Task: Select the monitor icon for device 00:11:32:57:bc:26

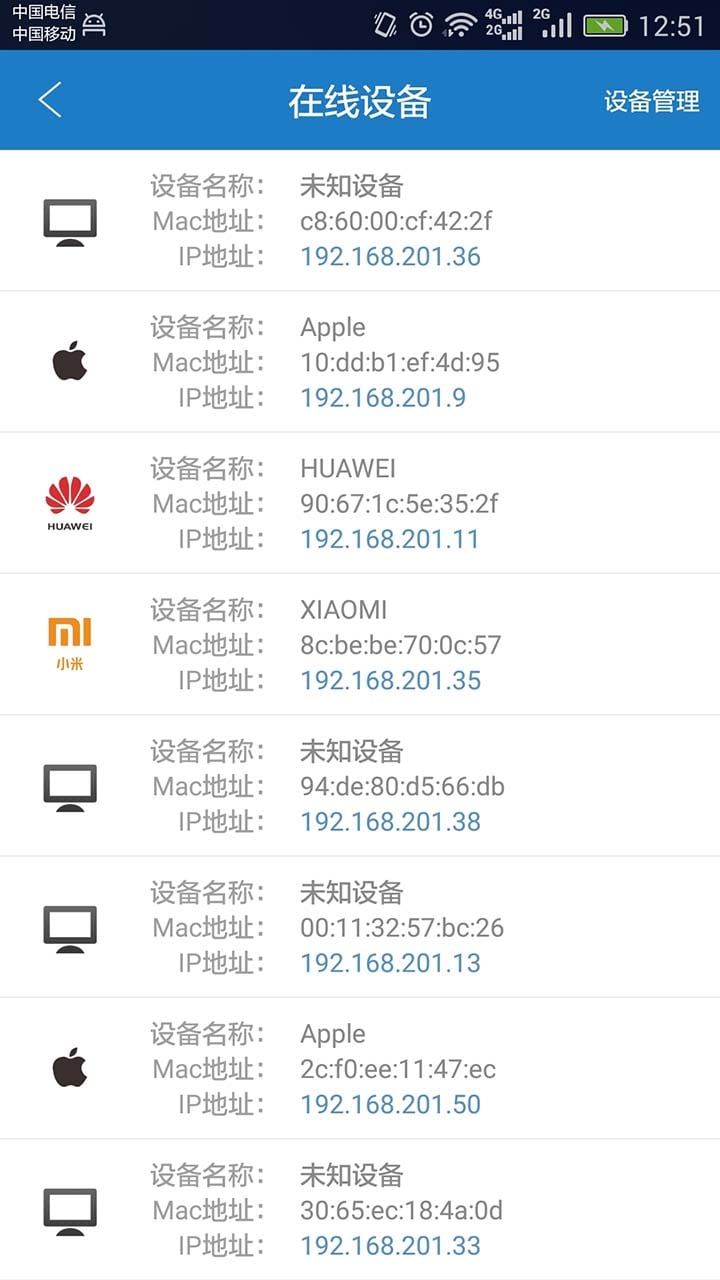Action: (69, 927)
